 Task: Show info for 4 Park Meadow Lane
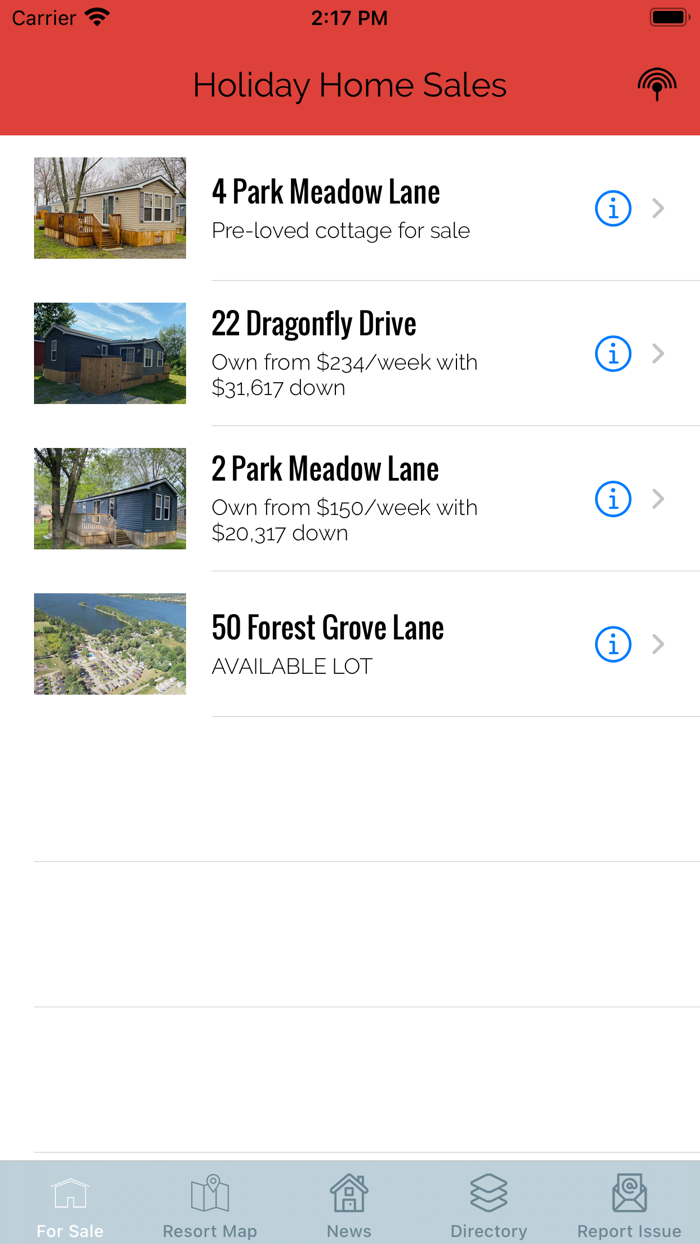(613, 208)
